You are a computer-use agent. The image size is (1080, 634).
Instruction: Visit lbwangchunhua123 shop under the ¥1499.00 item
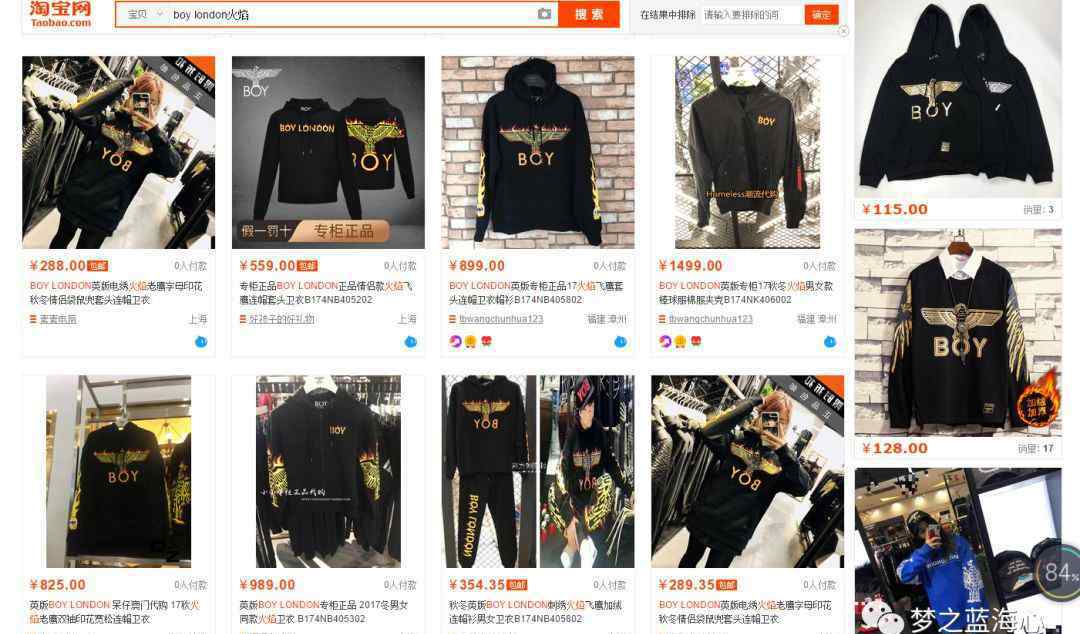click(x=707, y=319)
